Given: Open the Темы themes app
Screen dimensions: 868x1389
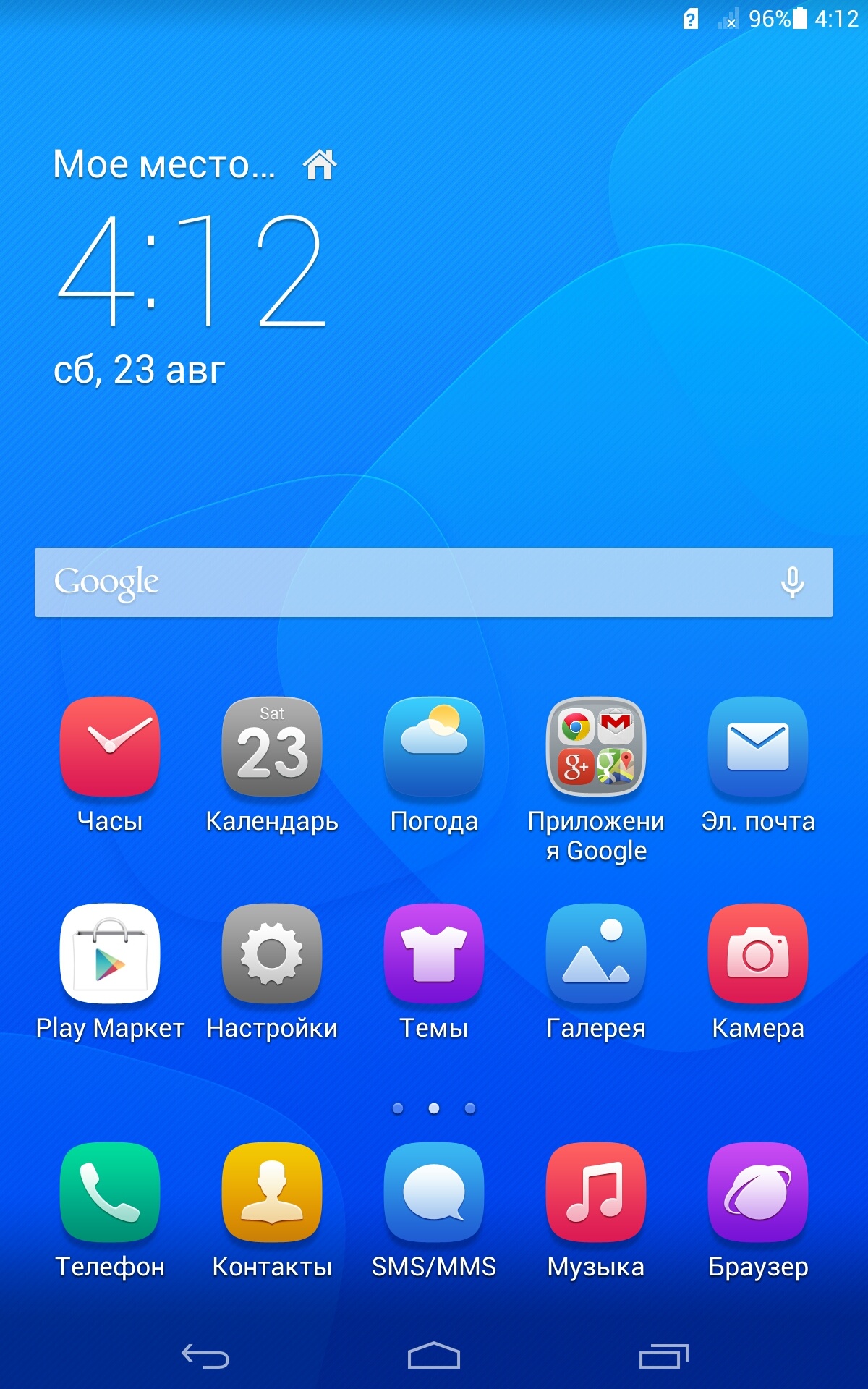Looking at the screenshot, I should pyautogui.click(x=434, y=953).
